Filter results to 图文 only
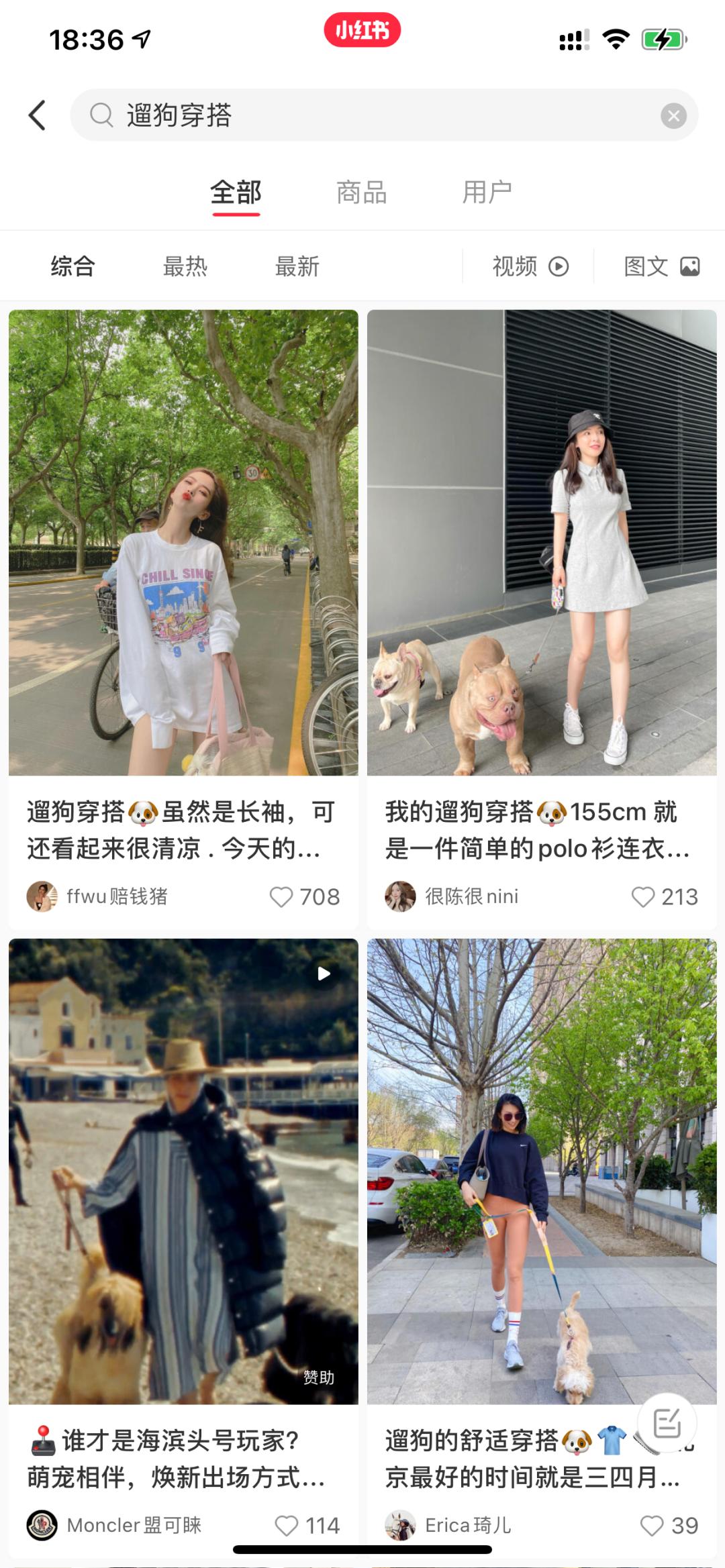This screenshot has height=1568, width=725. coord(661,267)
